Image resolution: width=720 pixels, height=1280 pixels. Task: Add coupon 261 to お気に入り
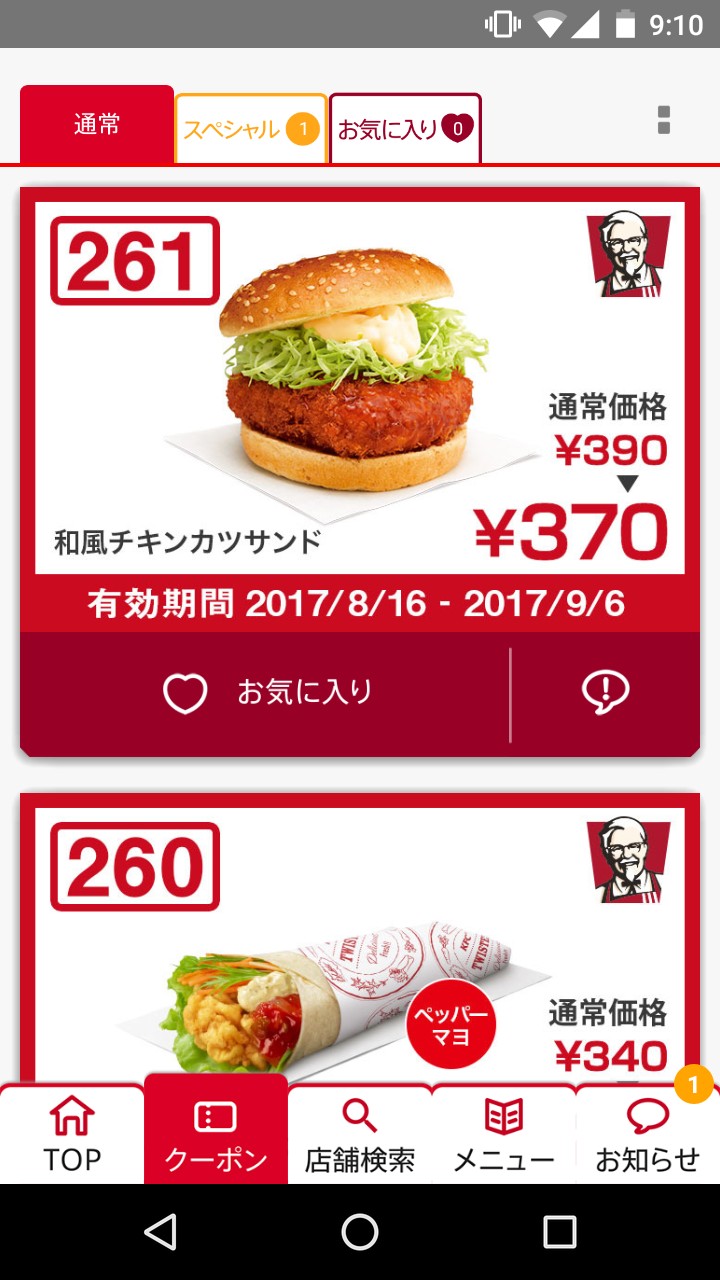point(266,693)
